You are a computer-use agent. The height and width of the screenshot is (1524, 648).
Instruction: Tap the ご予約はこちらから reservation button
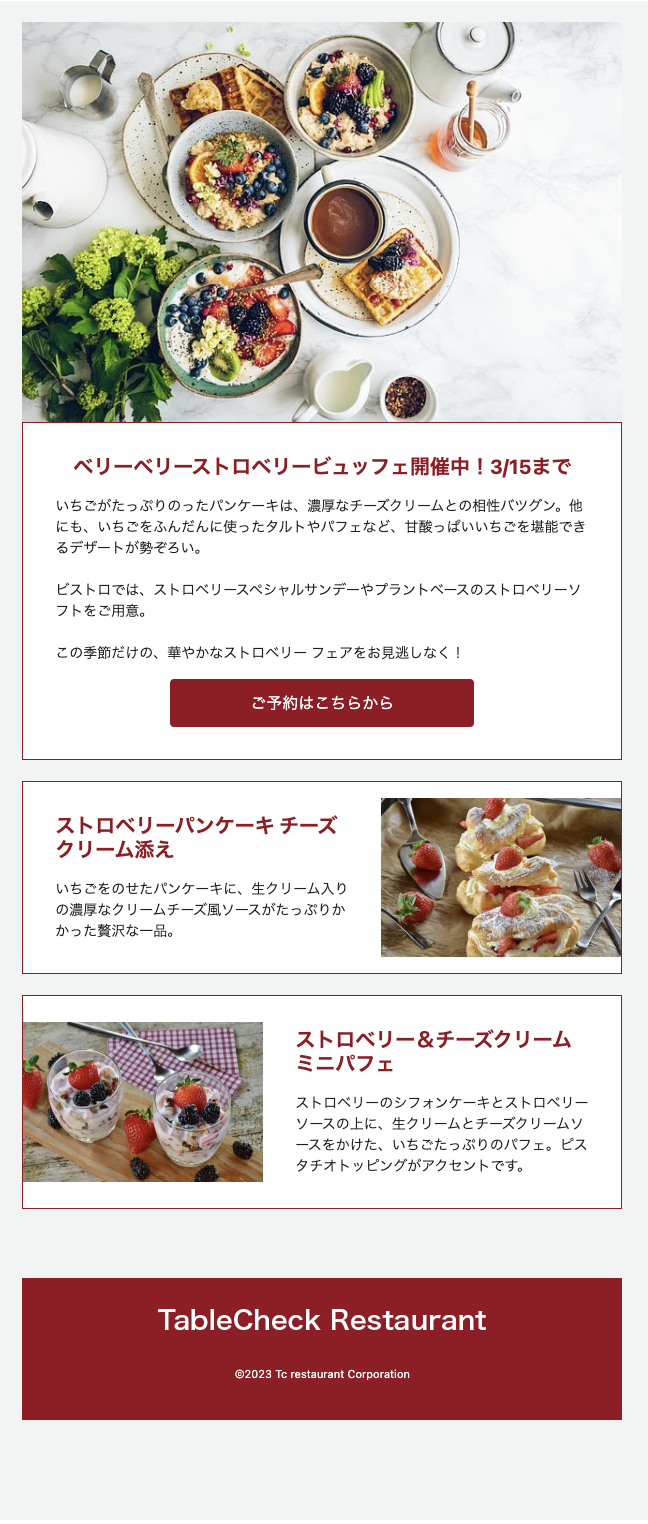(322, 703)
